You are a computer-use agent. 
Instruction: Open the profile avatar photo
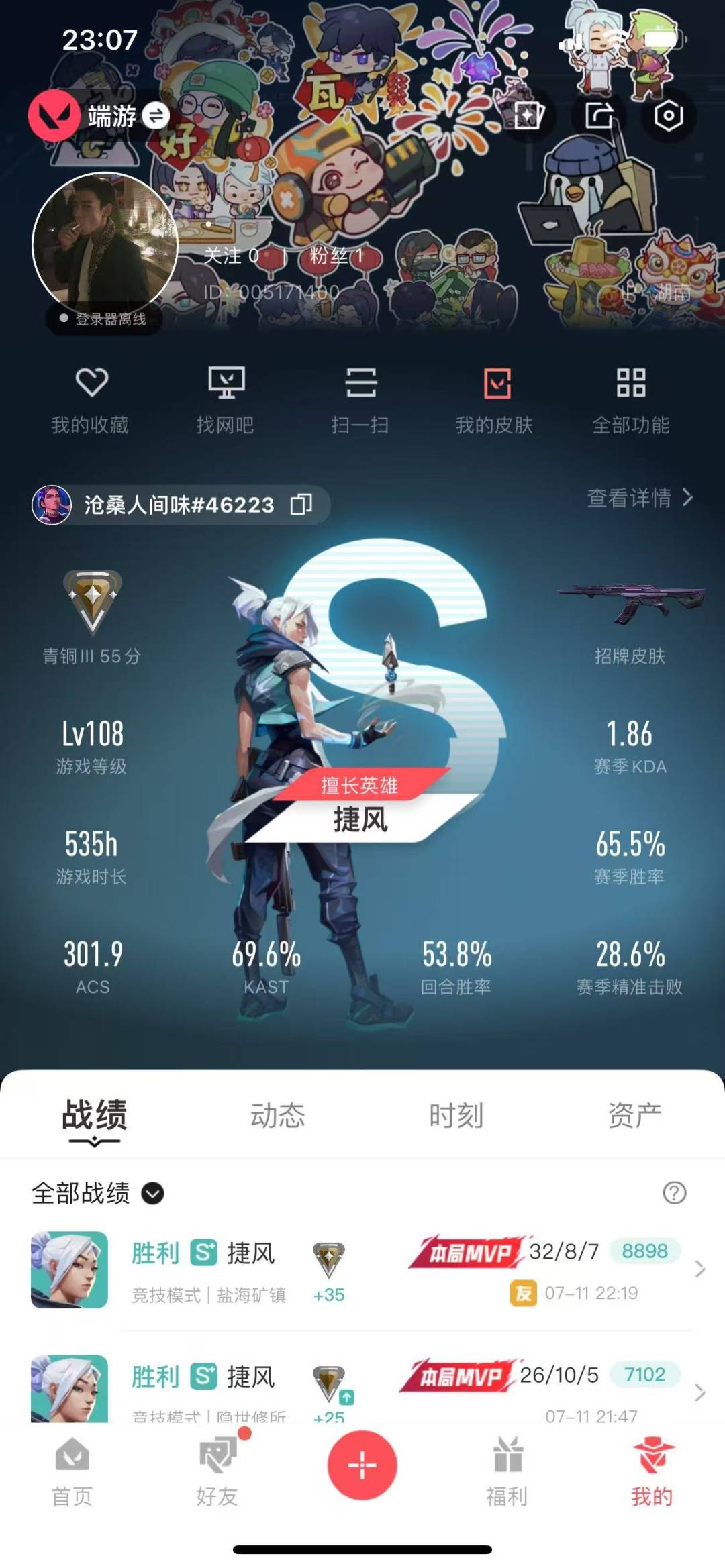point(105,246)
